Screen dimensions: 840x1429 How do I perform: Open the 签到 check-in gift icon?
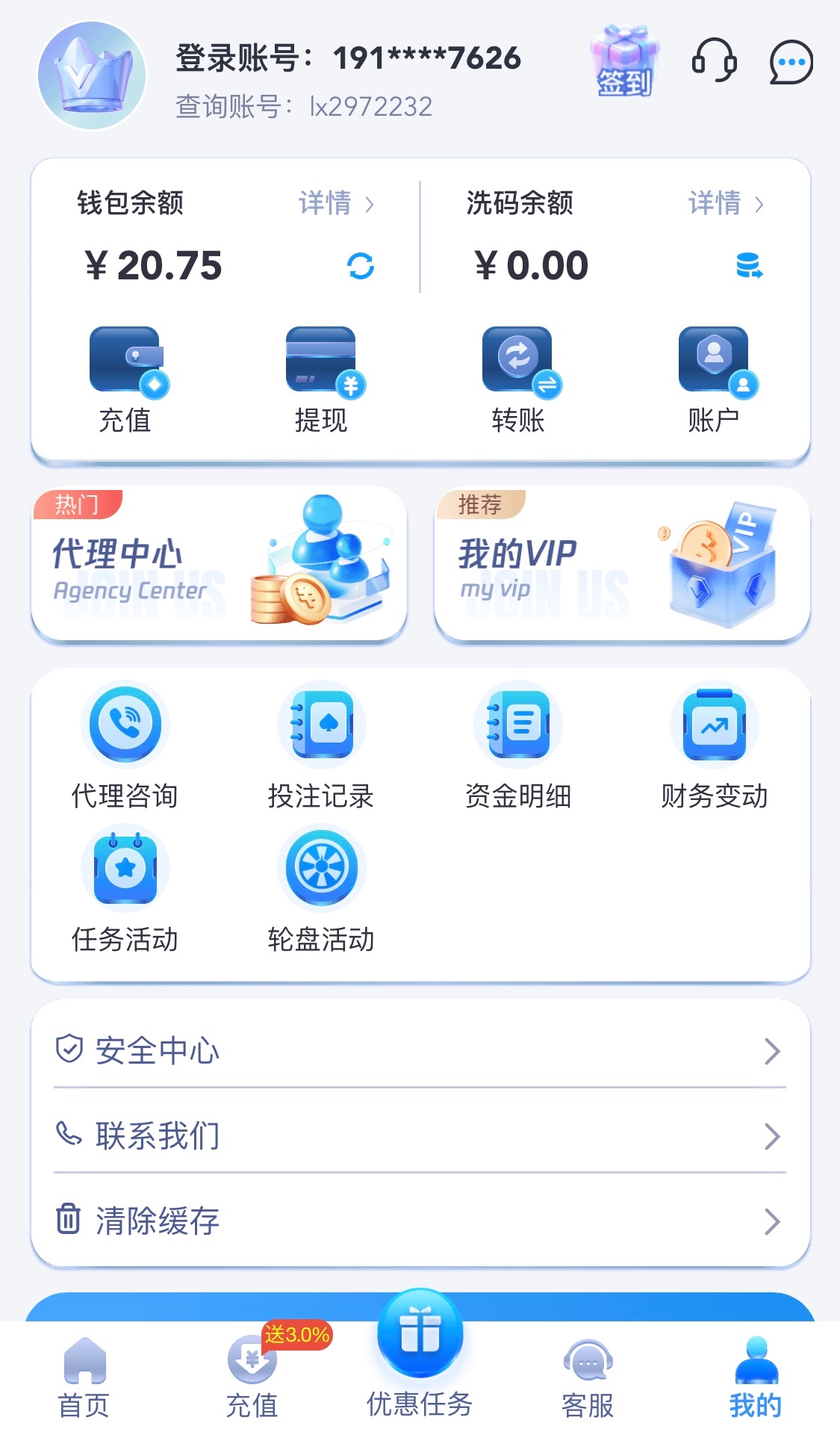[x=624, y=62]
